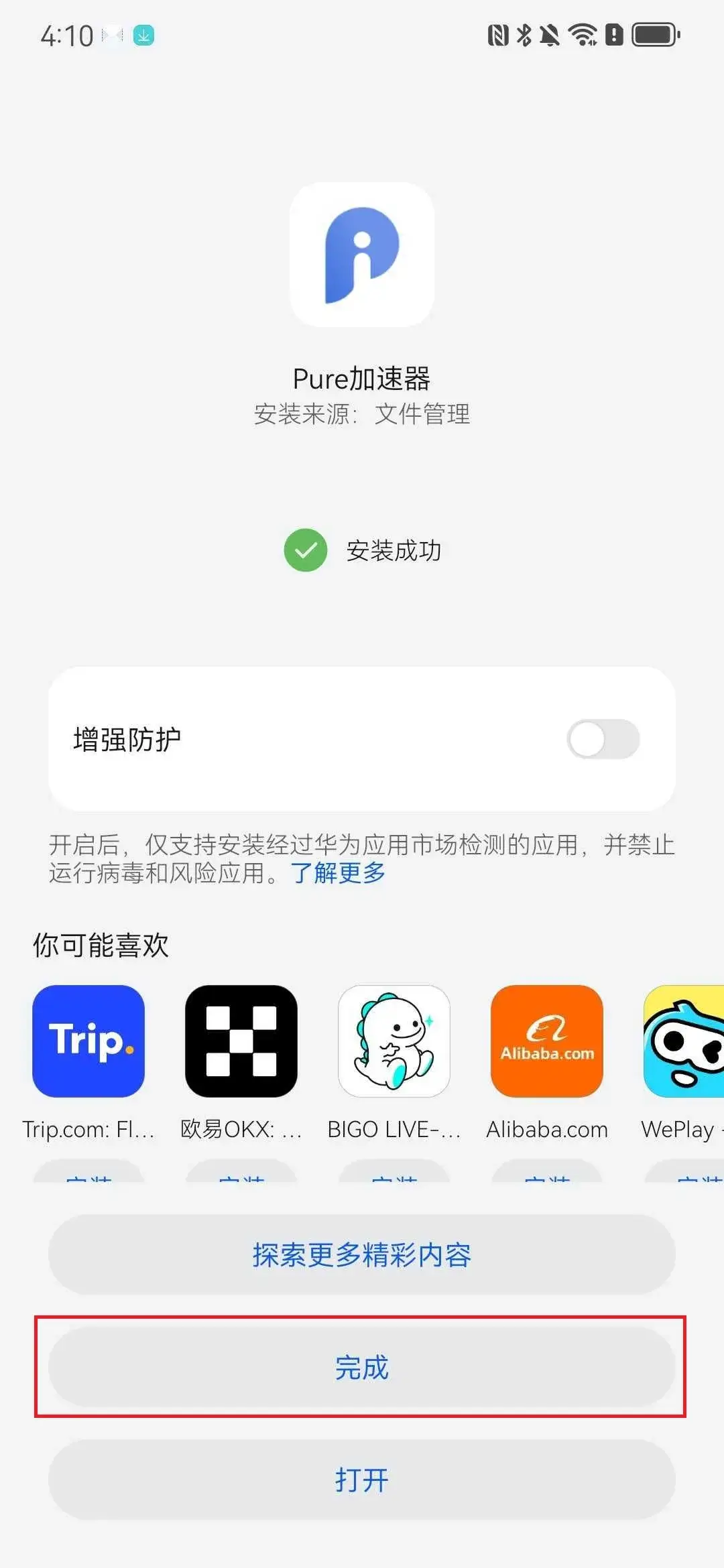Toggle 增强防护 to restrict app installs
The width and height of the screenshot is (724, 1568).
pos(603,738)
